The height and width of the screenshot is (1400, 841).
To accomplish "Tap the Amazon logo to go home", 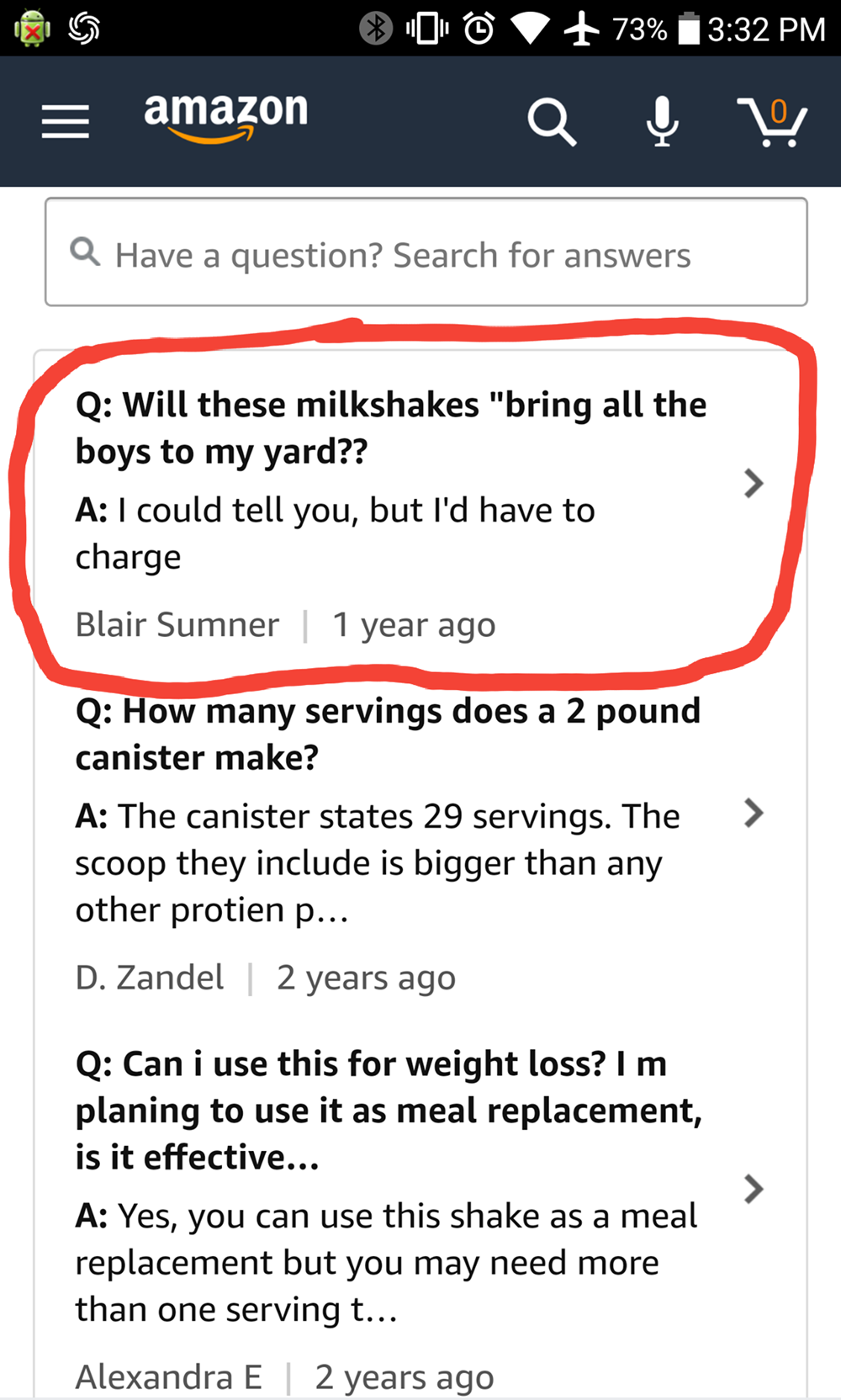I will (x=225, y=118).
